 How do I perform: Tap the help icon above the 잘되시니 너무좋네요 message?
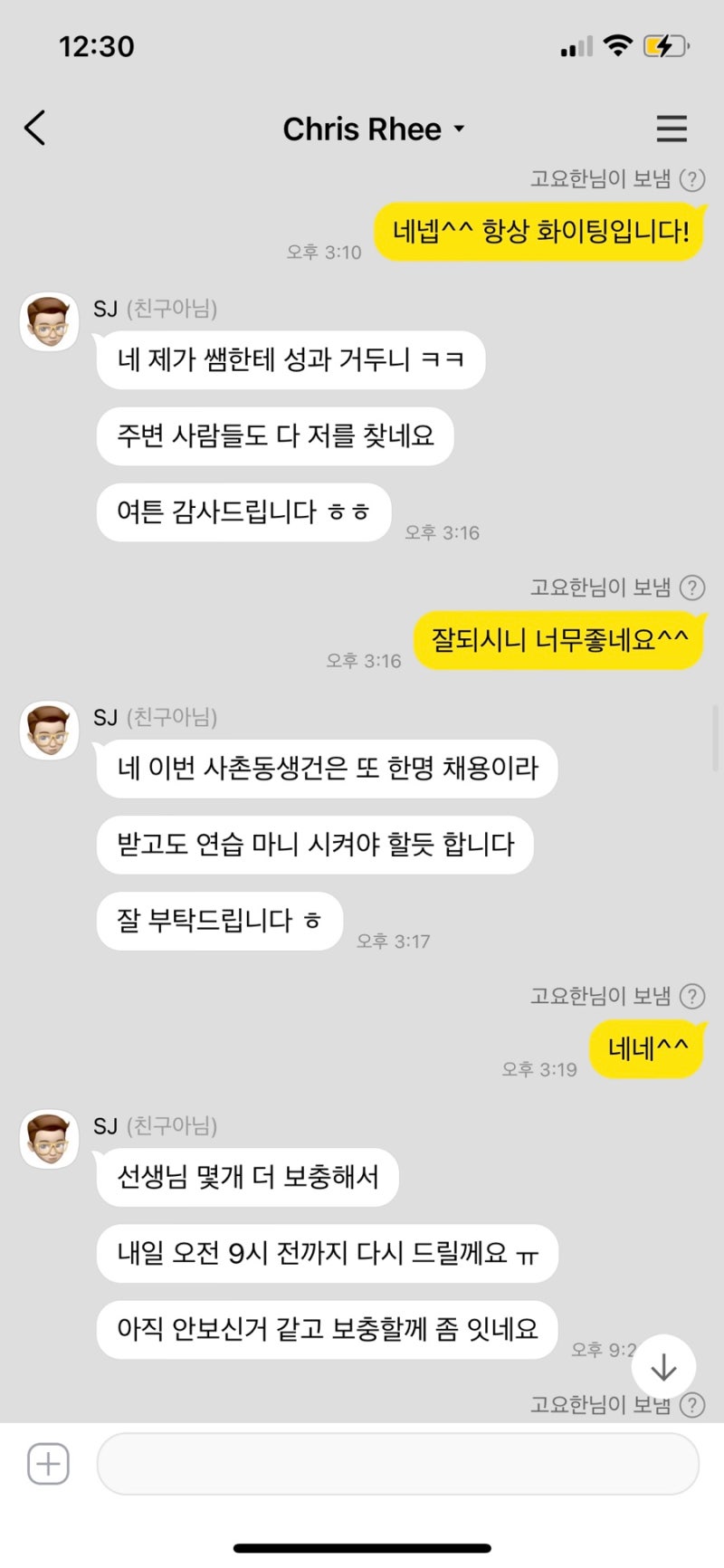(x=692, y=588)
